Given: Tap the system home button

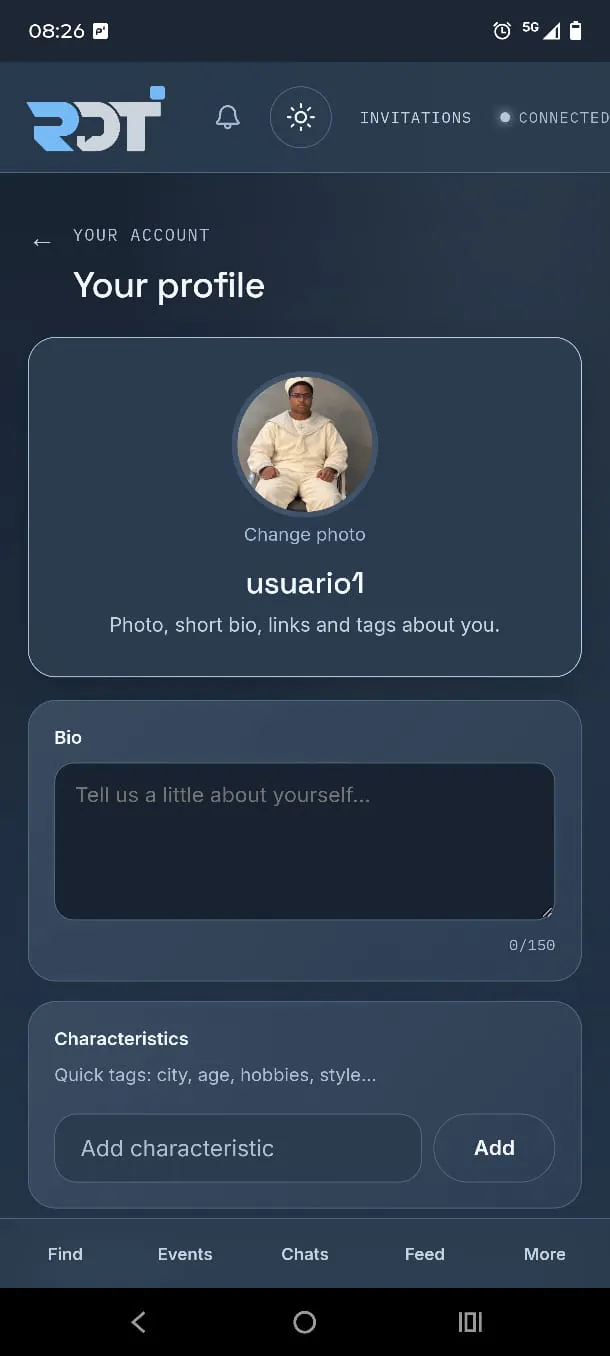Looking at the screenshot, I should [x=305, y=1322].
